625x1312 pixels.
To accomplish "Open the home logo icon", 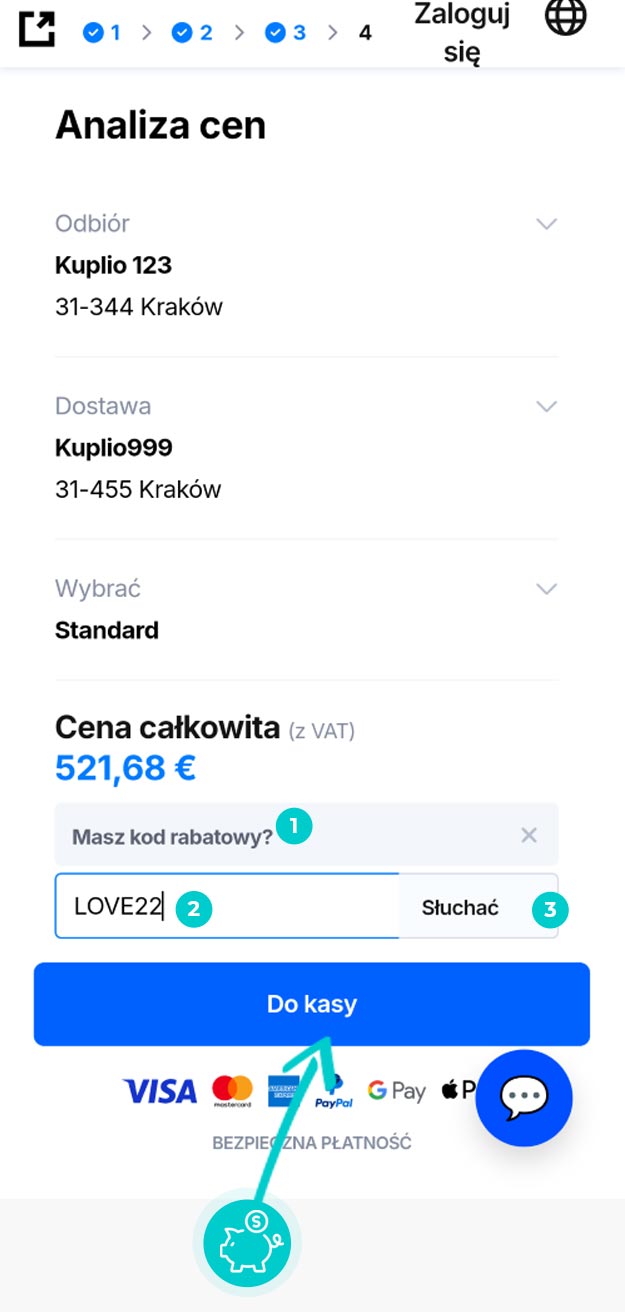I will (37, 29).
